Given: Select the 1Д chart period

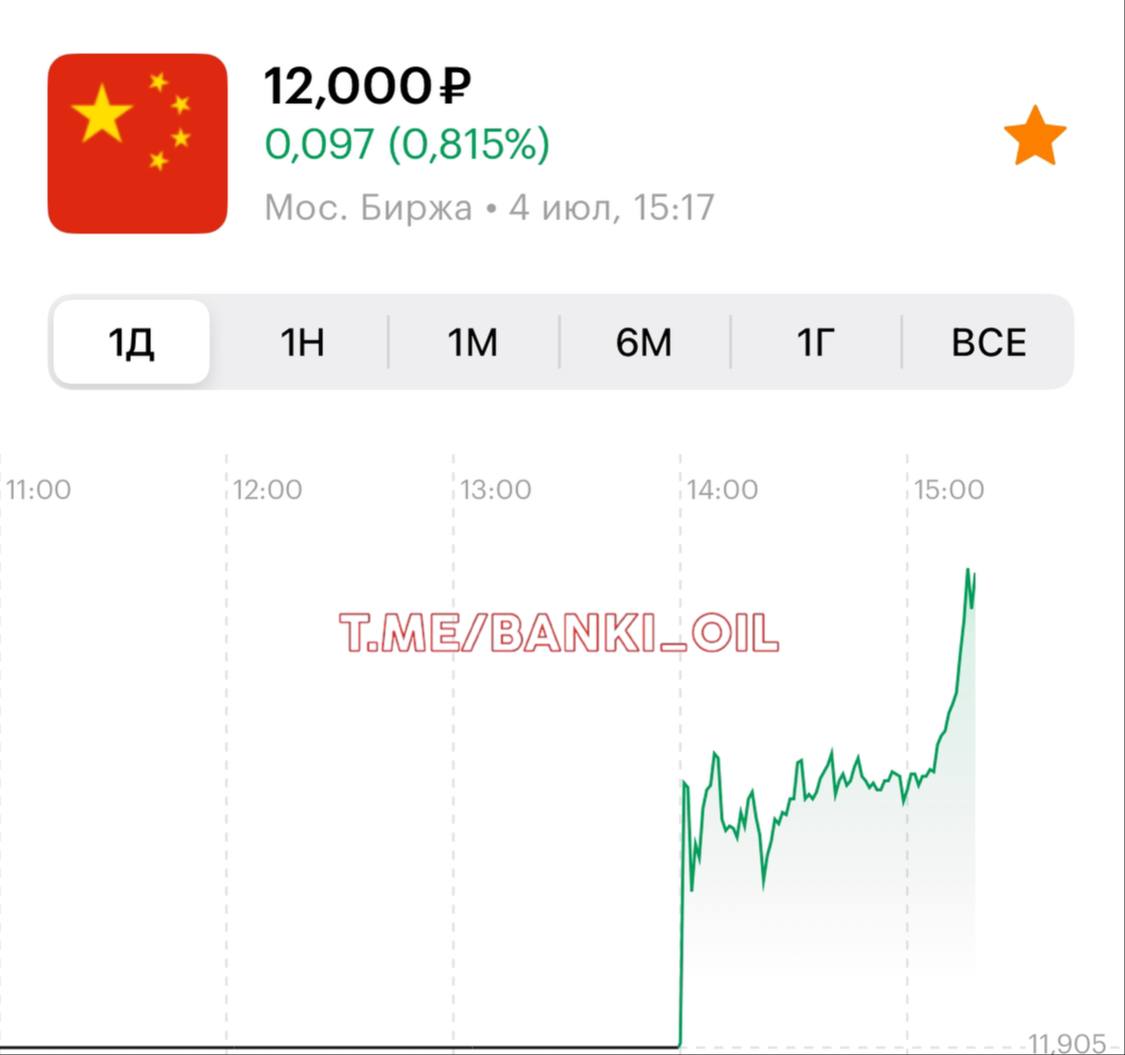Looking at the screenshot, I should (131, 343).
